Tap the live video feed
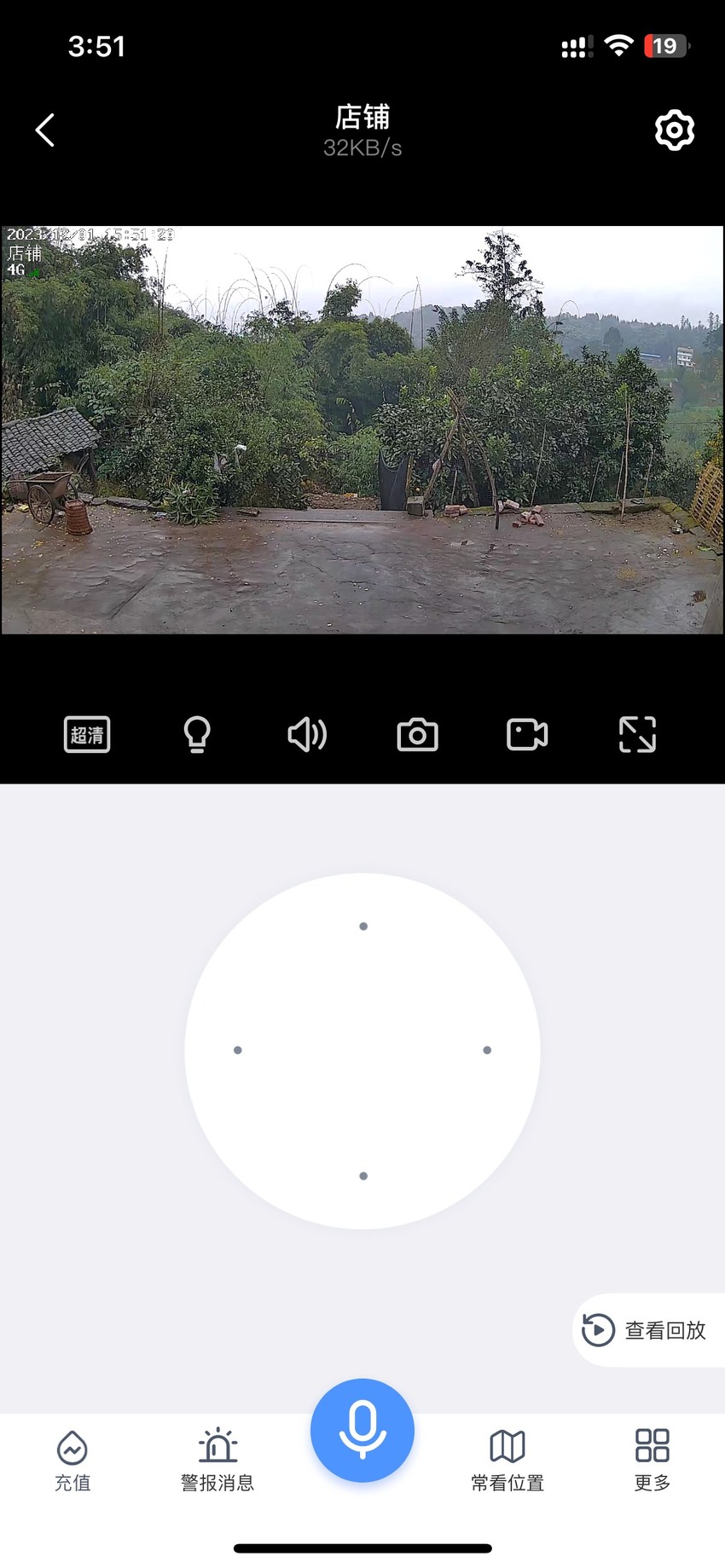Image resolution: width=725 pixels, height=1568 pixels. pyautogui.click(x=362, y=430)
